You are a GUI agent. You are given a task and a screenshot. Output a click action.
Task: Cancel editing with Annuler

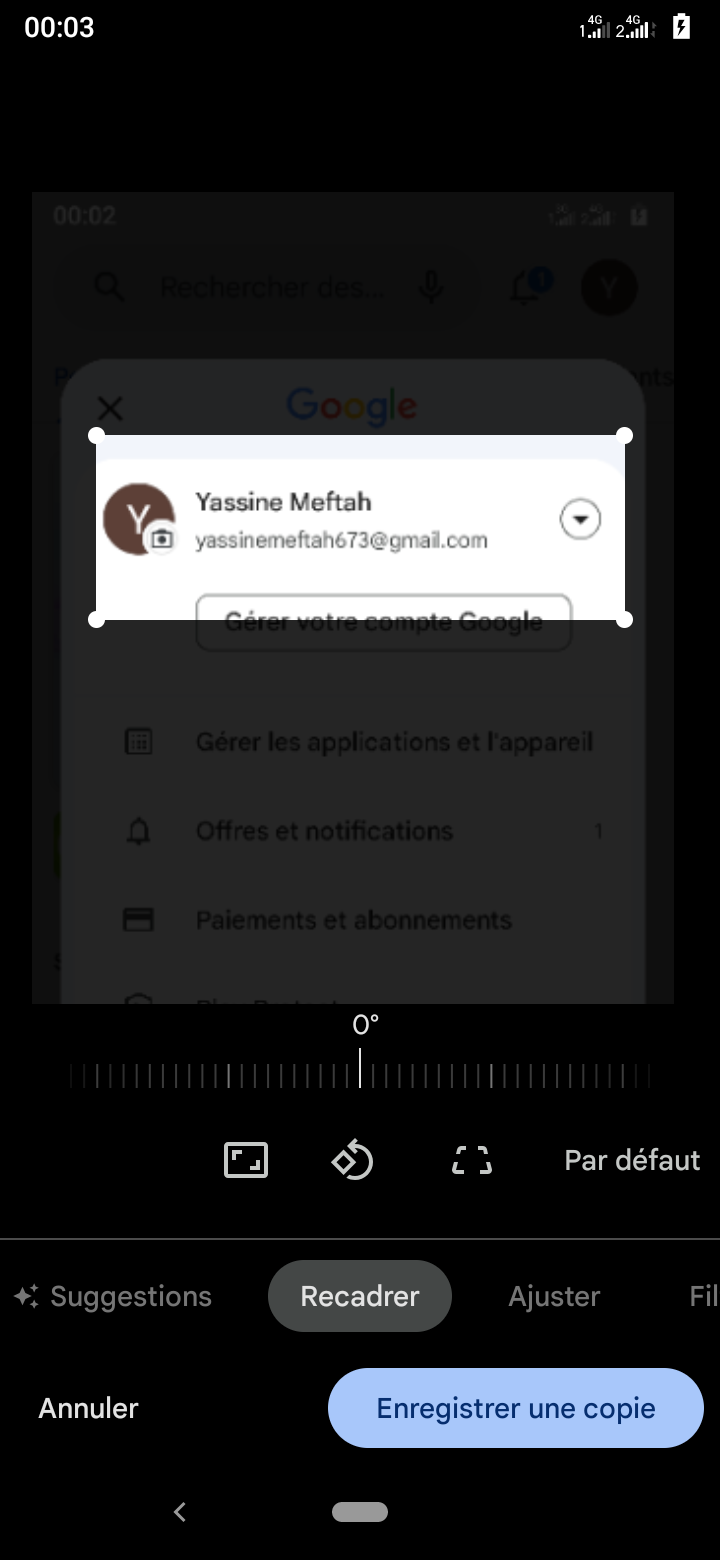click(x=88, y=1408)
